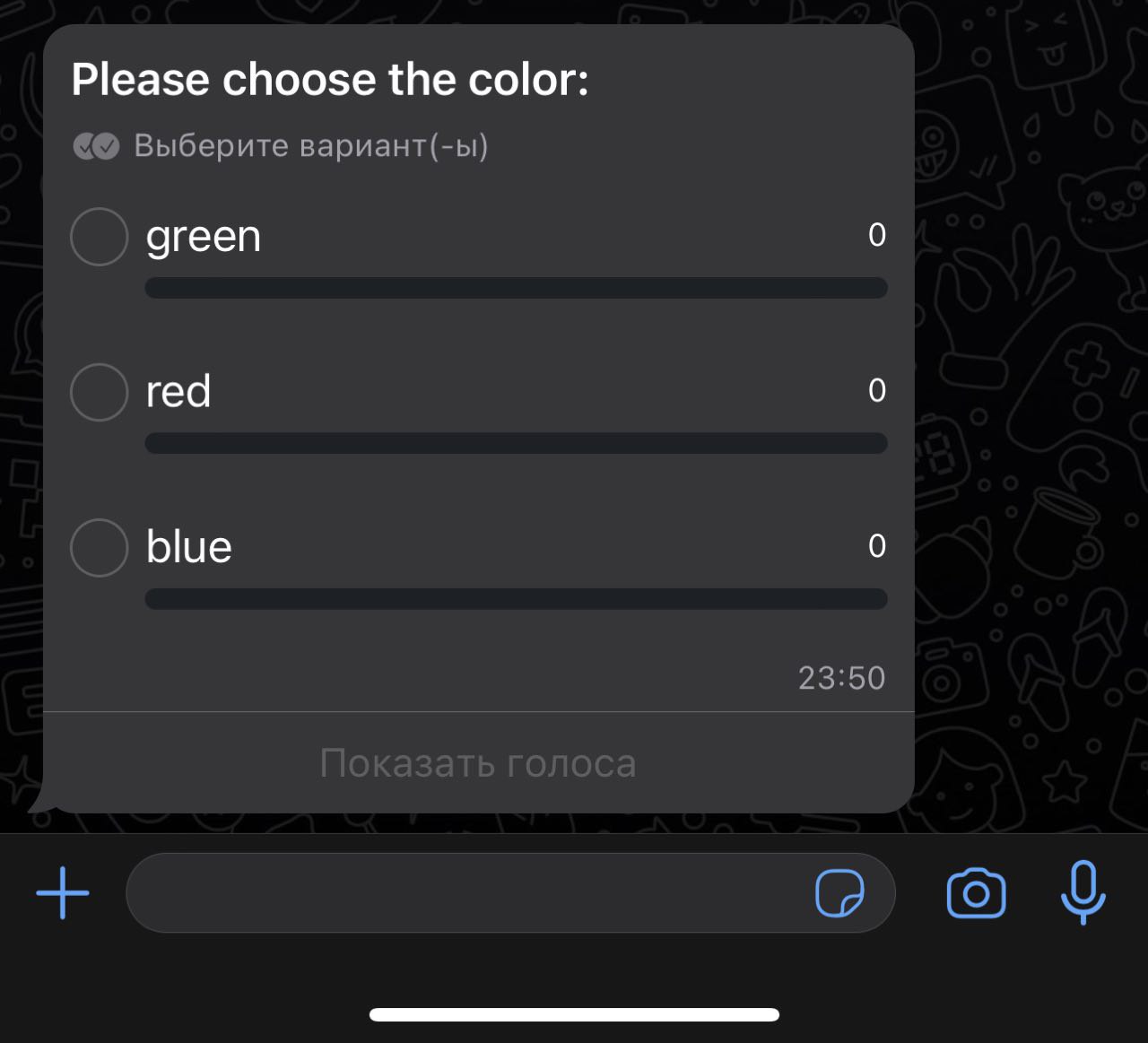Tap the microphone voice message icon
Viewport: 1148px width, 1043px height.
1083,891
